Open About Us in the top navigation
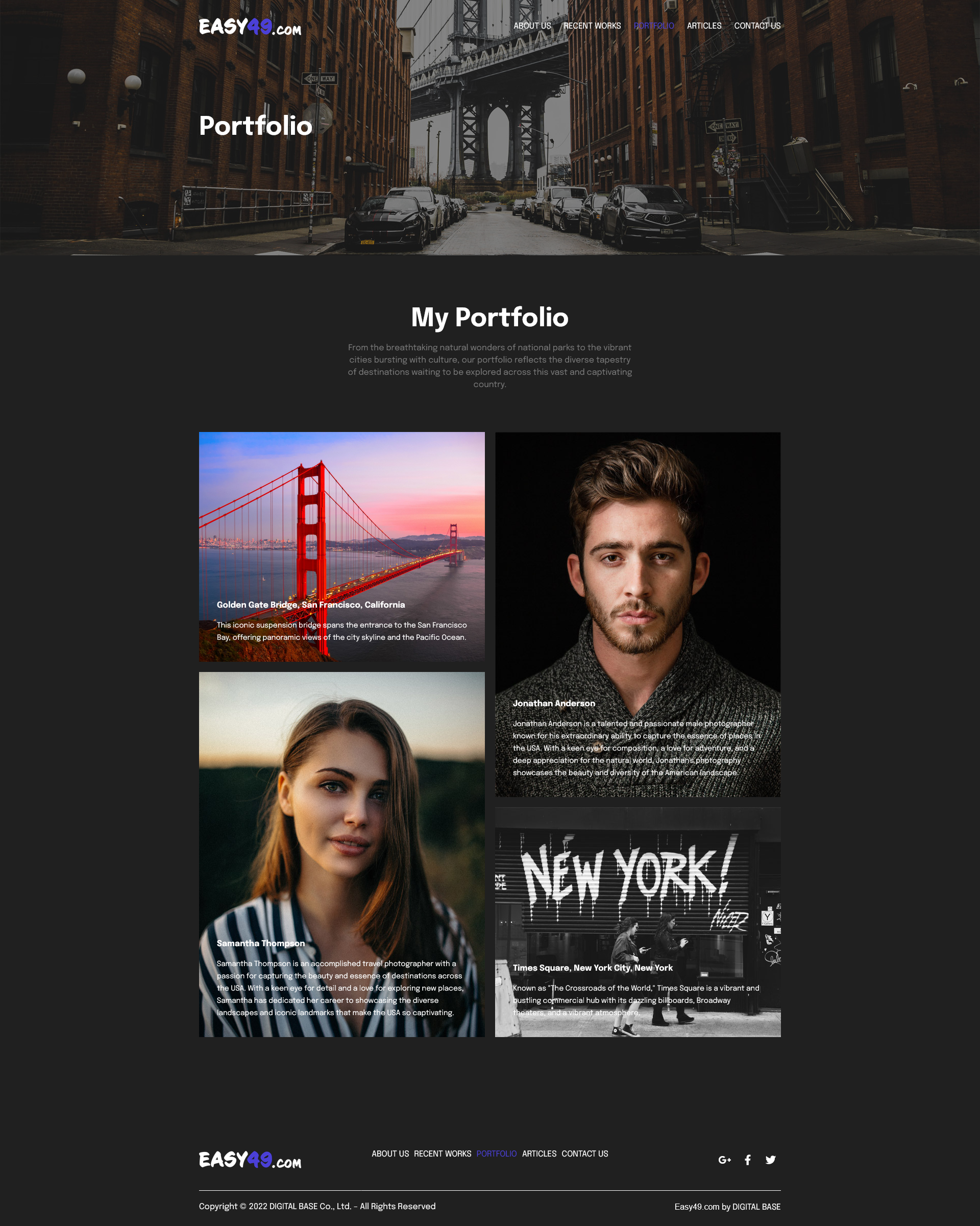Viewport: 980px width, 1226px height. pos(532,26)
